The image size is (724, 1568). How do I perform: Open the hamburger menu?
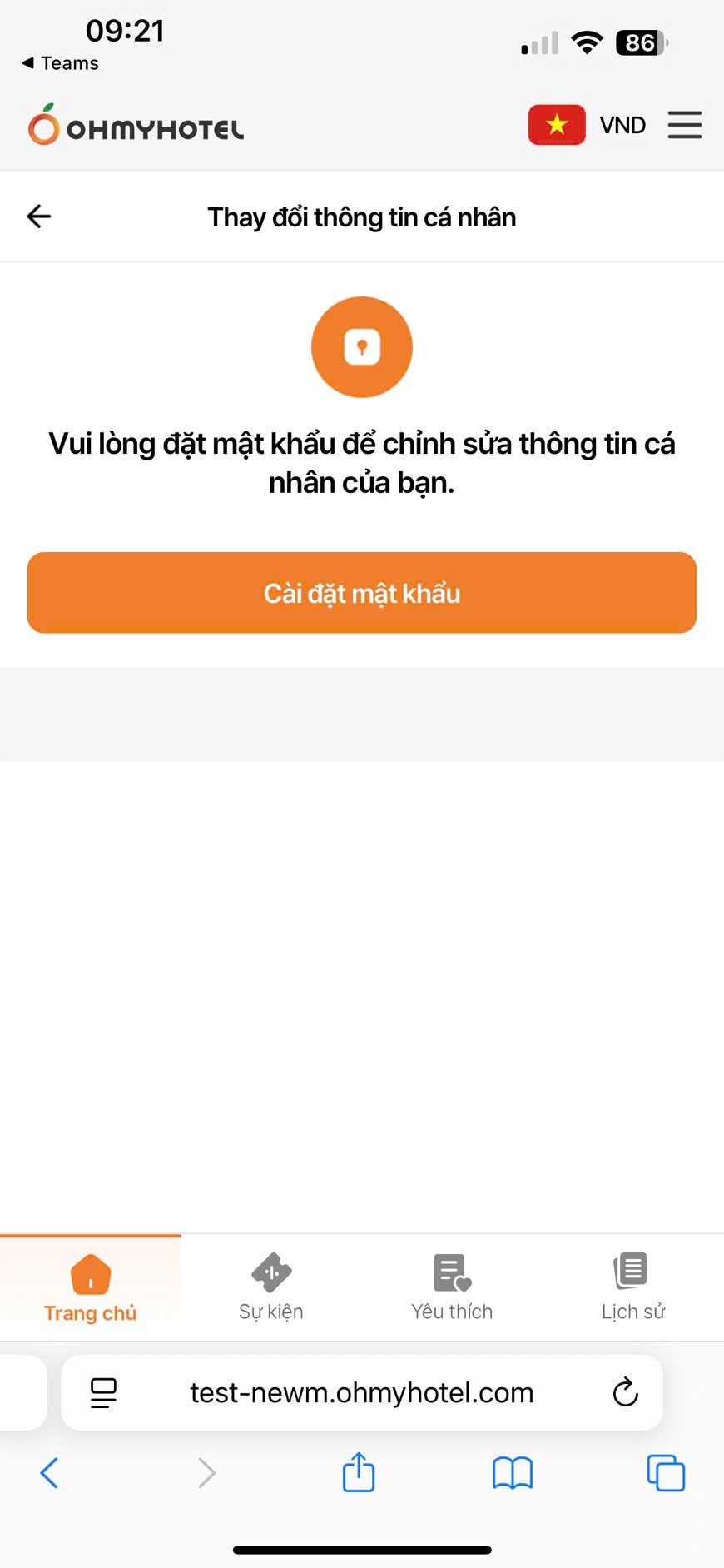tap(684, 125)
